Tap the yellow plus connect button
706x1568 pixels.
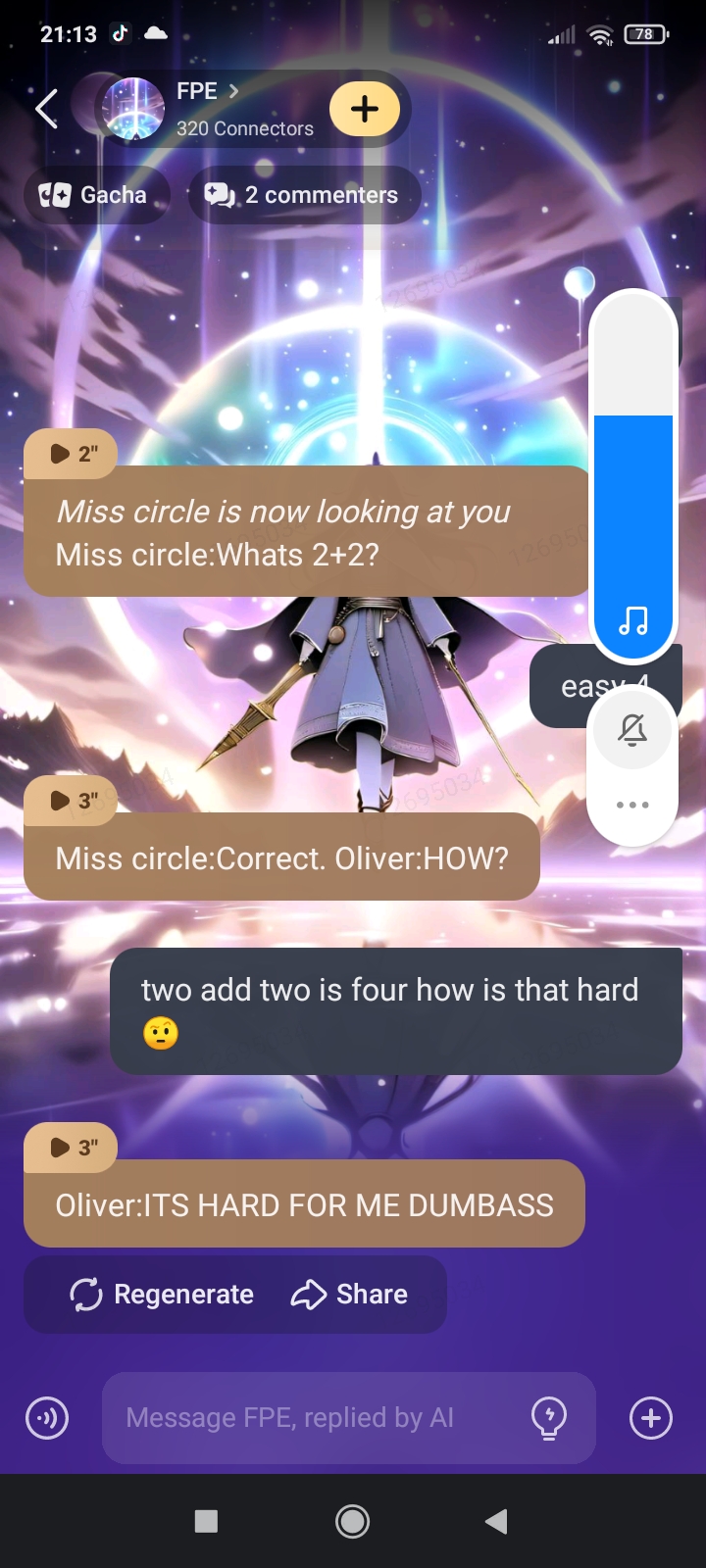(x=364, y=109)
